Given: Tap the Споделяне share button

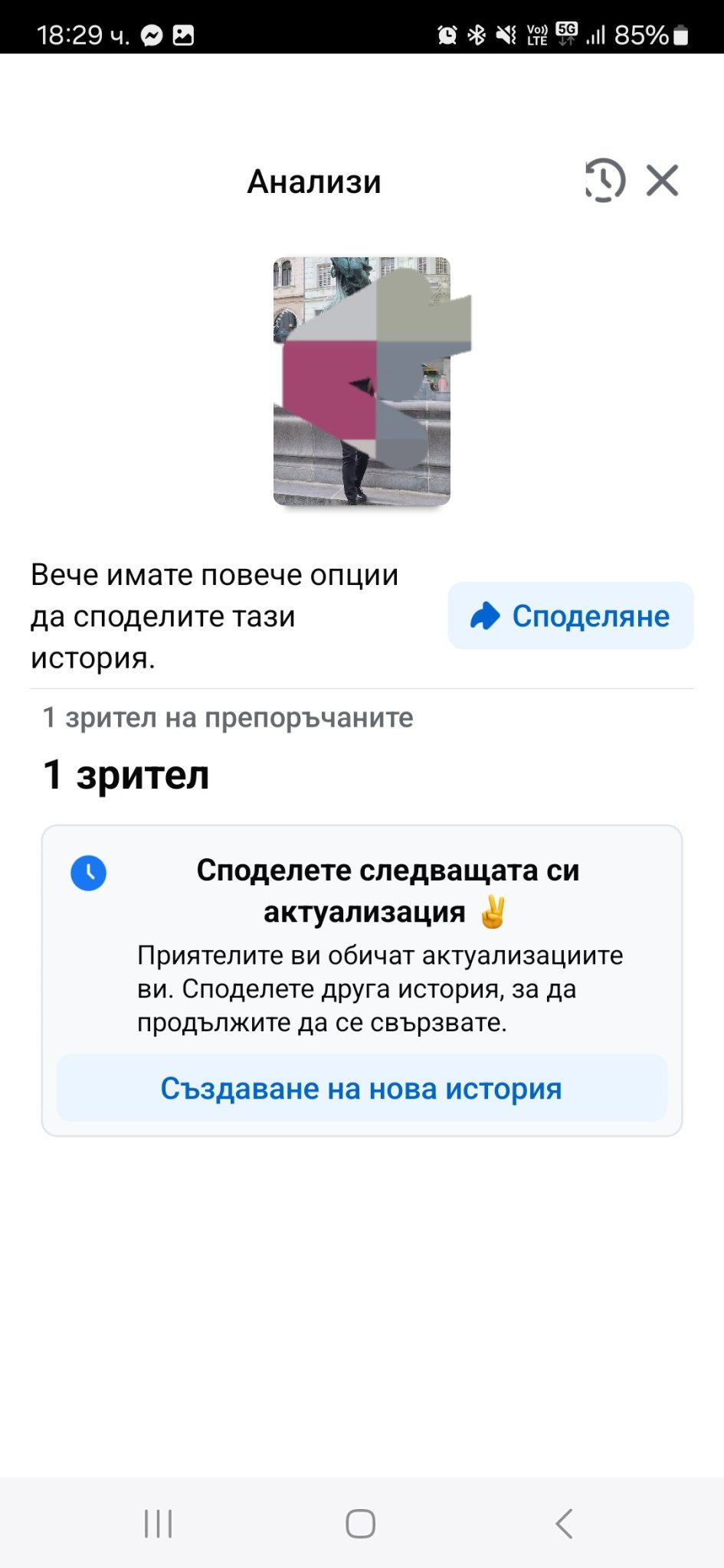Looking at the screenshot, I should click(x=571, y=616).
